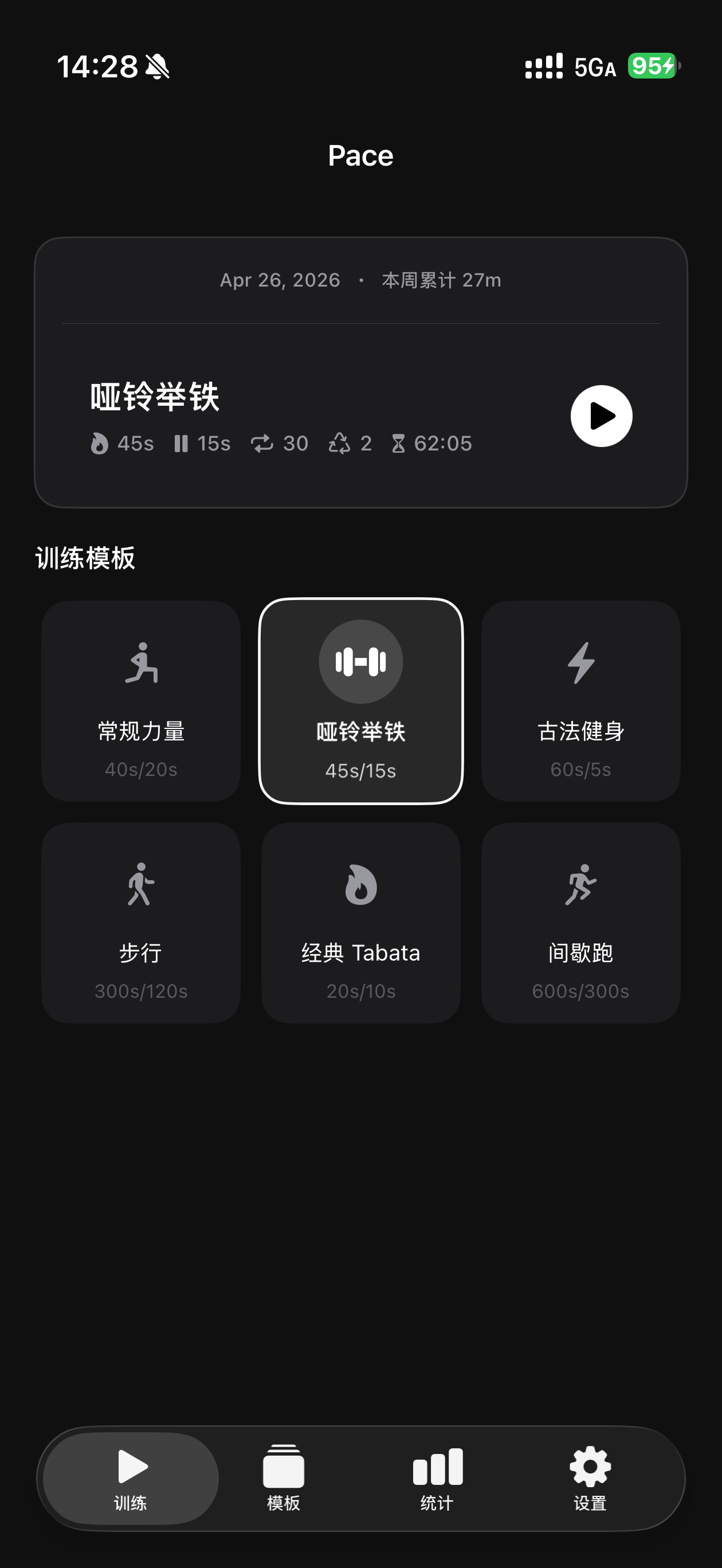
Task: Open the 模板 tab
Action: coord(284,1478)
